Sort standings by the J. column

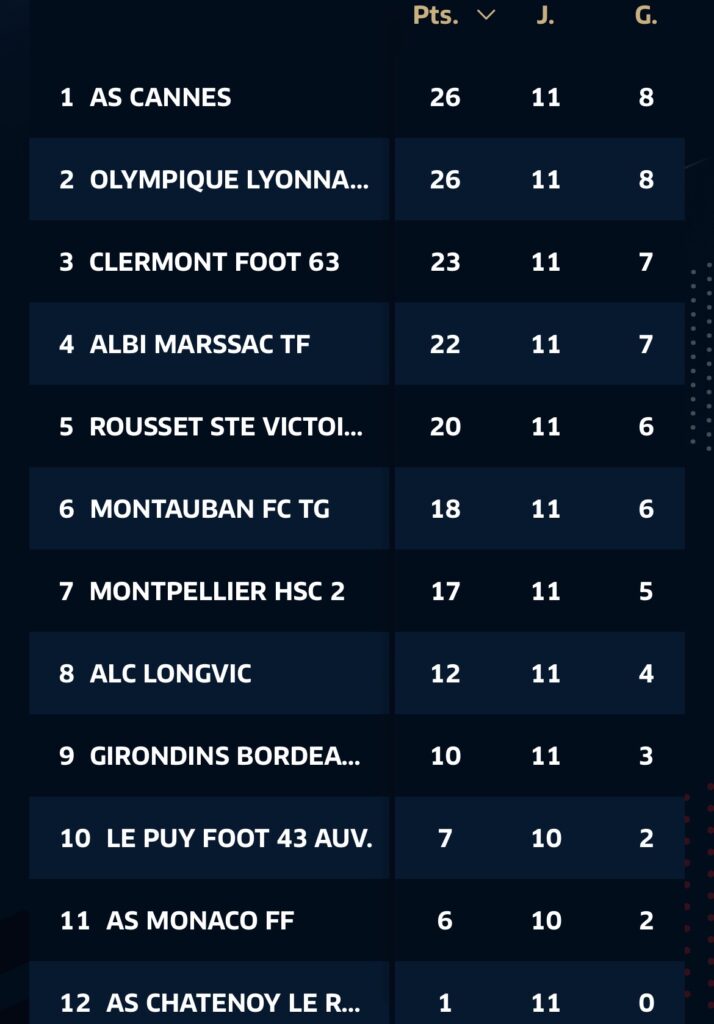click(545, 16)
